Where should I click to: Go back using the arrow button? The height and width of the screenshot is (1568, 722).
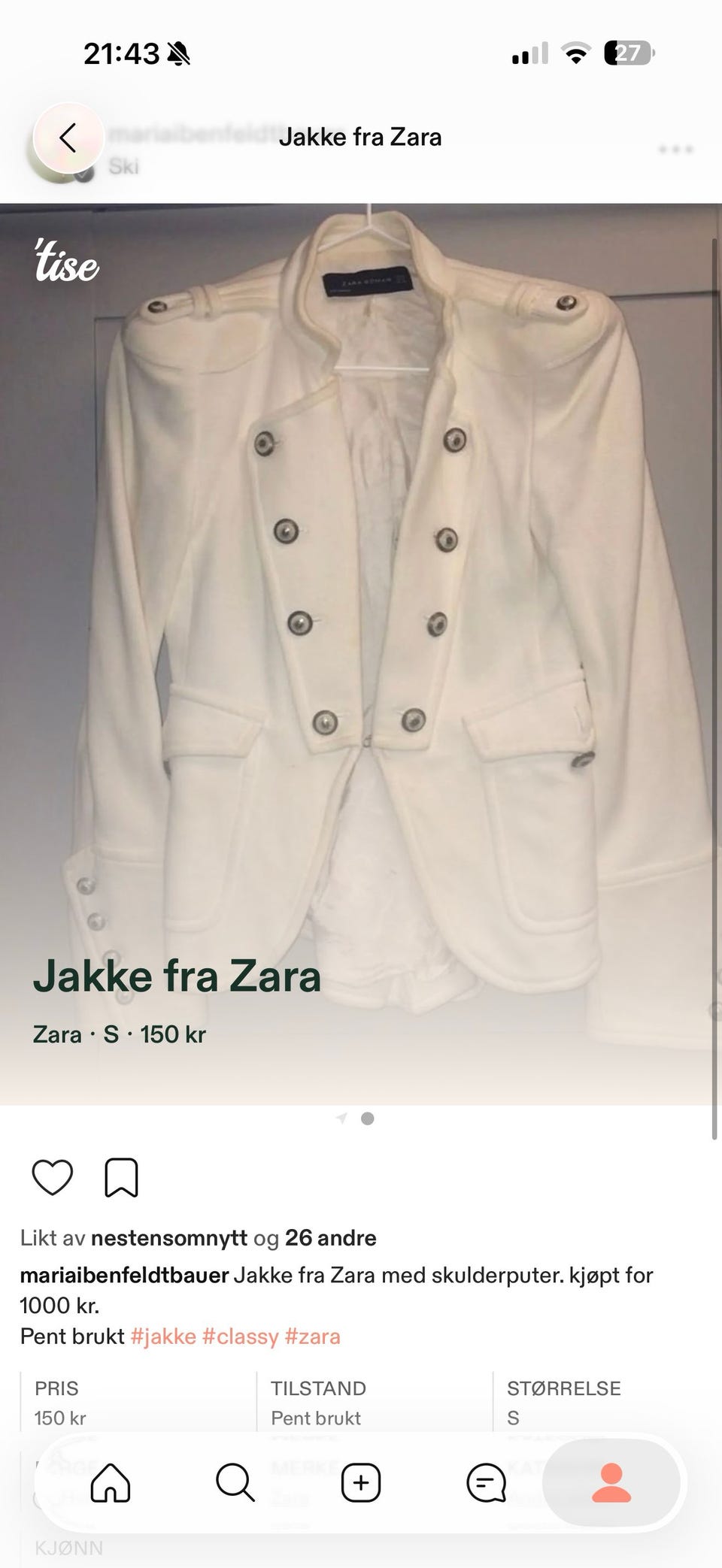pyautogui.click(x=68, y=138)
